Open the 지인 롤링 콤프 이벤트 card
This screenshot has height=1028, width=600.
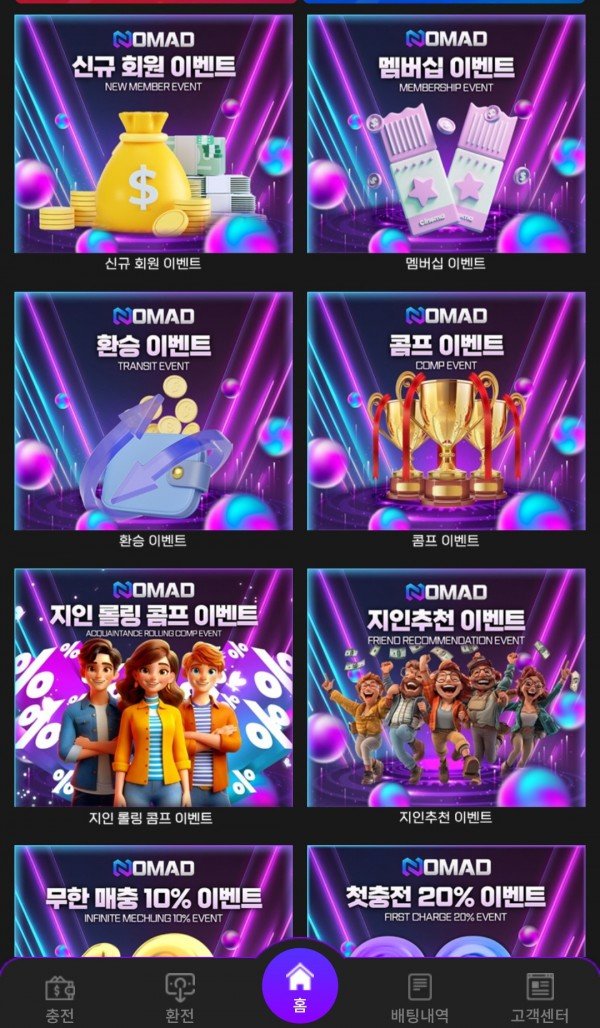pyautogui.click(x=153, y=688)
